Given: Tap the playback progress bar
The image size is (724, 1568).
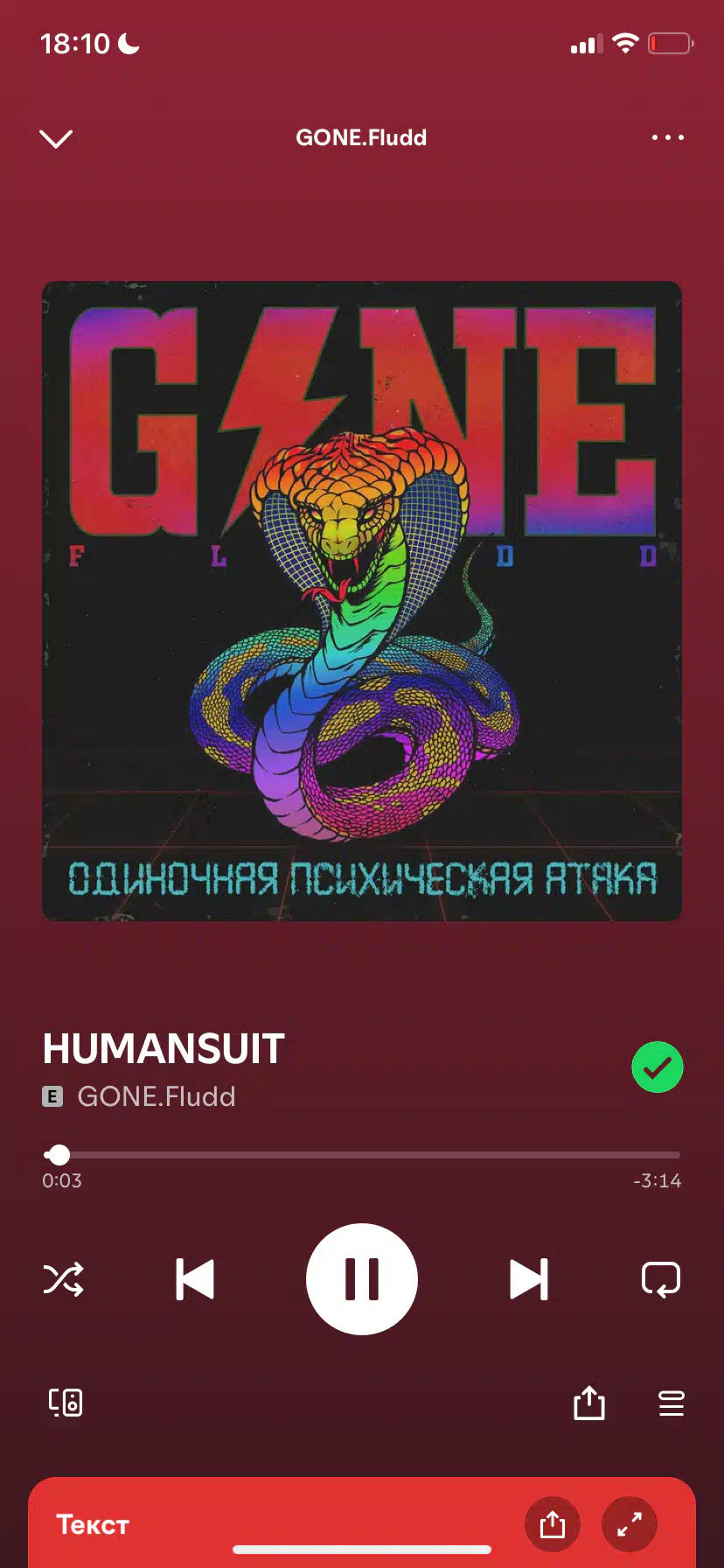Looking at the screenshot, I should tap(362, 1155).
